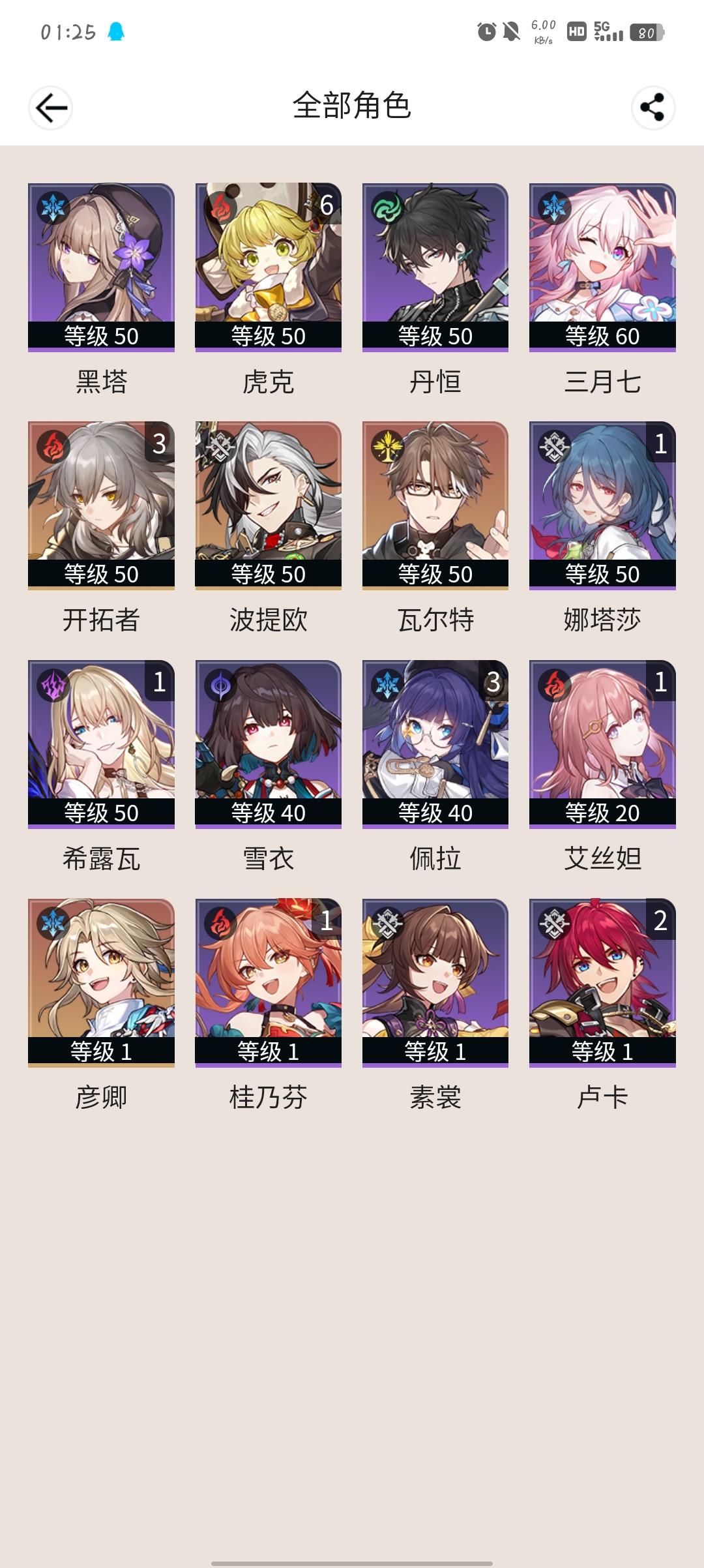
Task: Tap the 全部角色 title text
Action: pos(352,104)
